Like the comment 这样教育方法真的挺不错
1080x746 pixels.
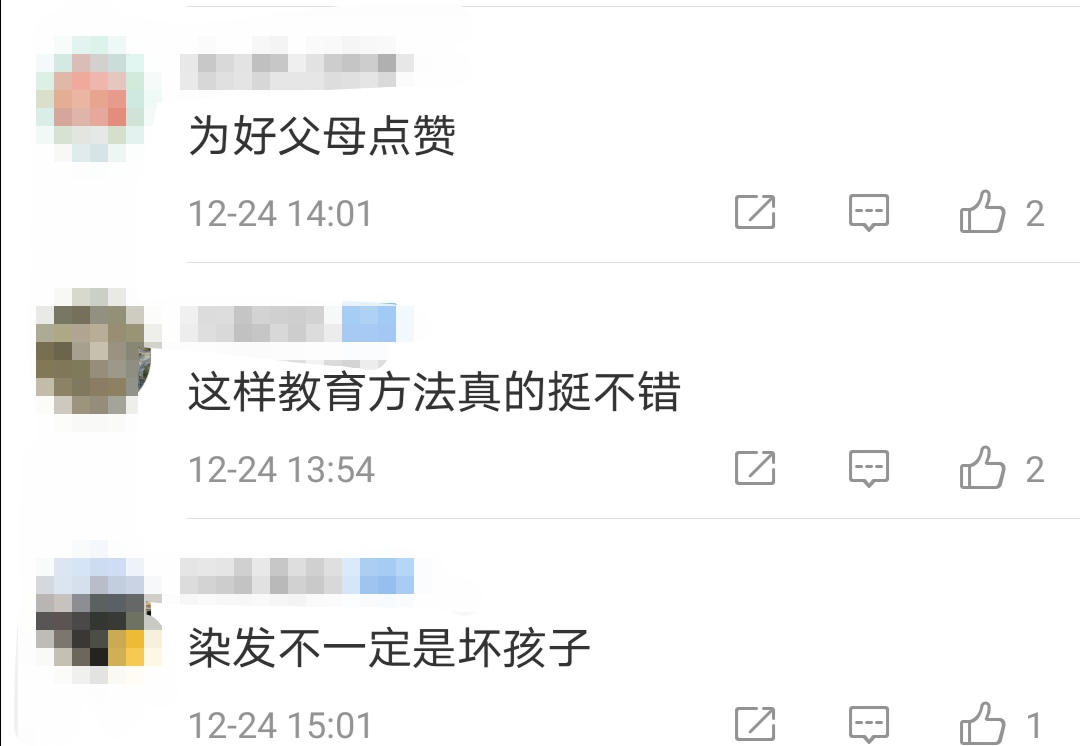pyautogui.click(x=982, y=468)
